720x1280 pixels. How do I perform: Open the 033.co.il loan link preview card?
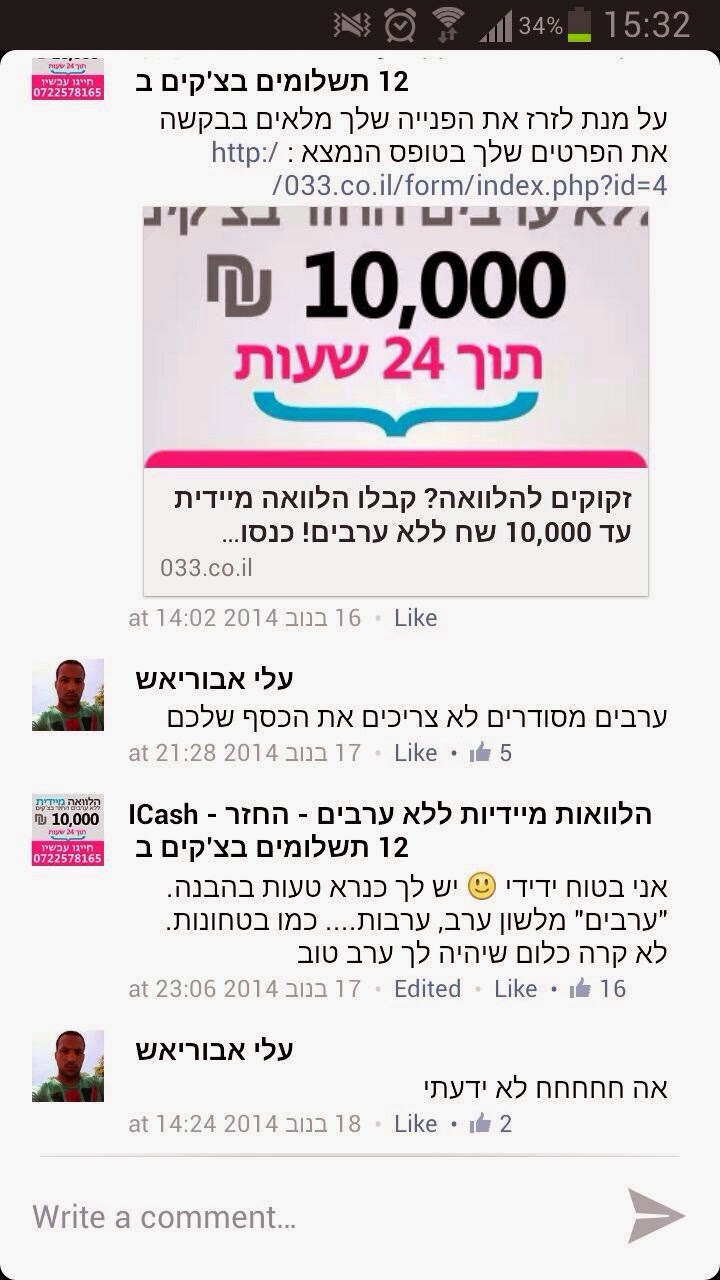[x=396, y=400]
